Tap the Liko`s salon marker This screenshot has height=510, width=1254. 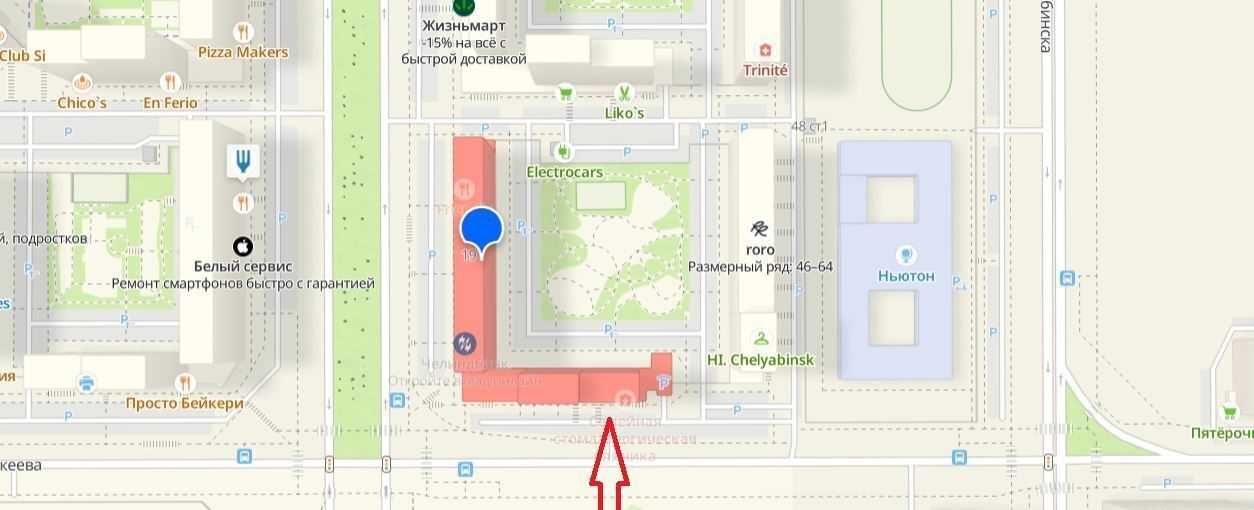point(624,95)
